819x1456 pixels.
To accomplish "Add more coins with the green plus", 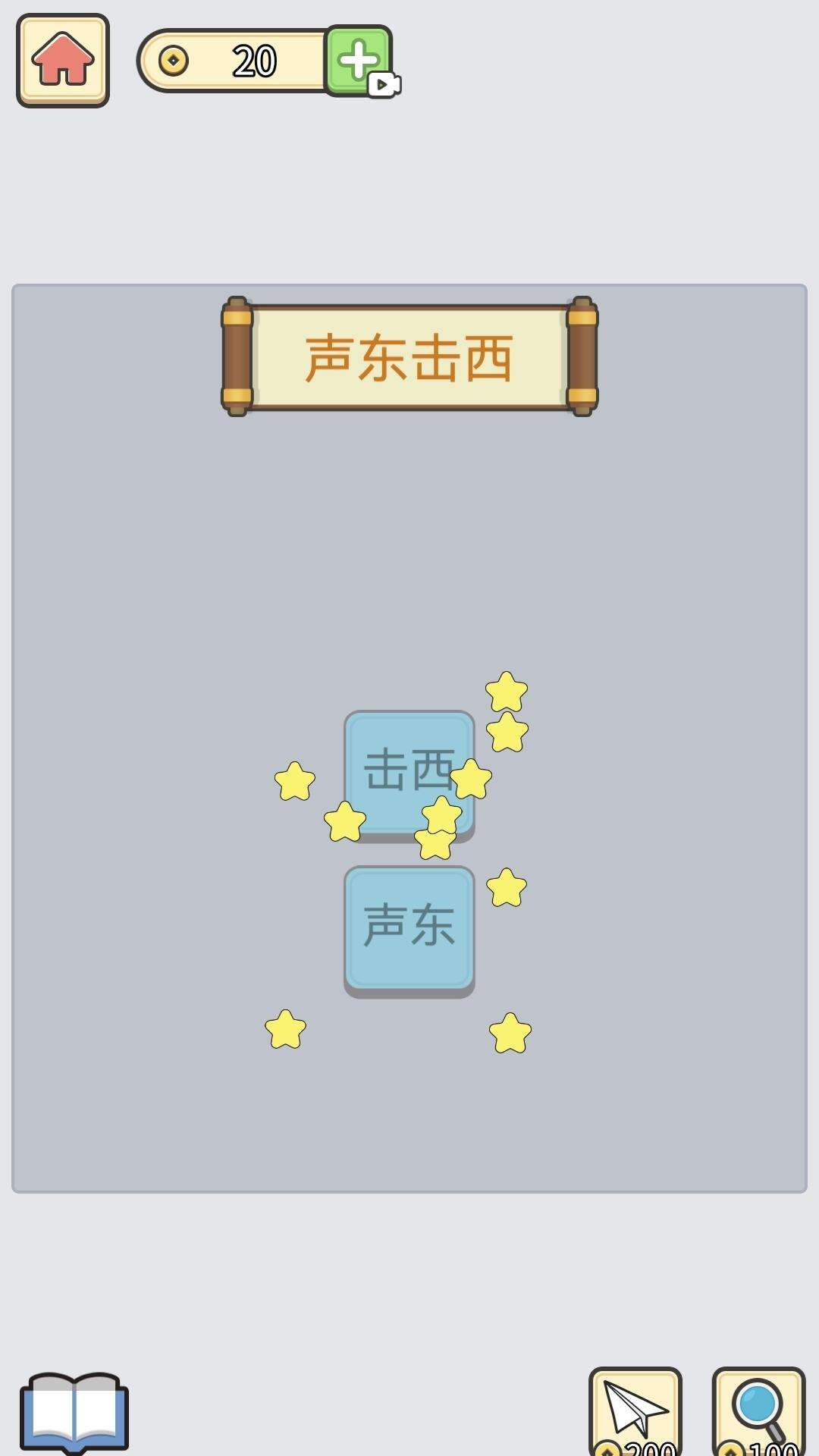I will coord(359,61).
